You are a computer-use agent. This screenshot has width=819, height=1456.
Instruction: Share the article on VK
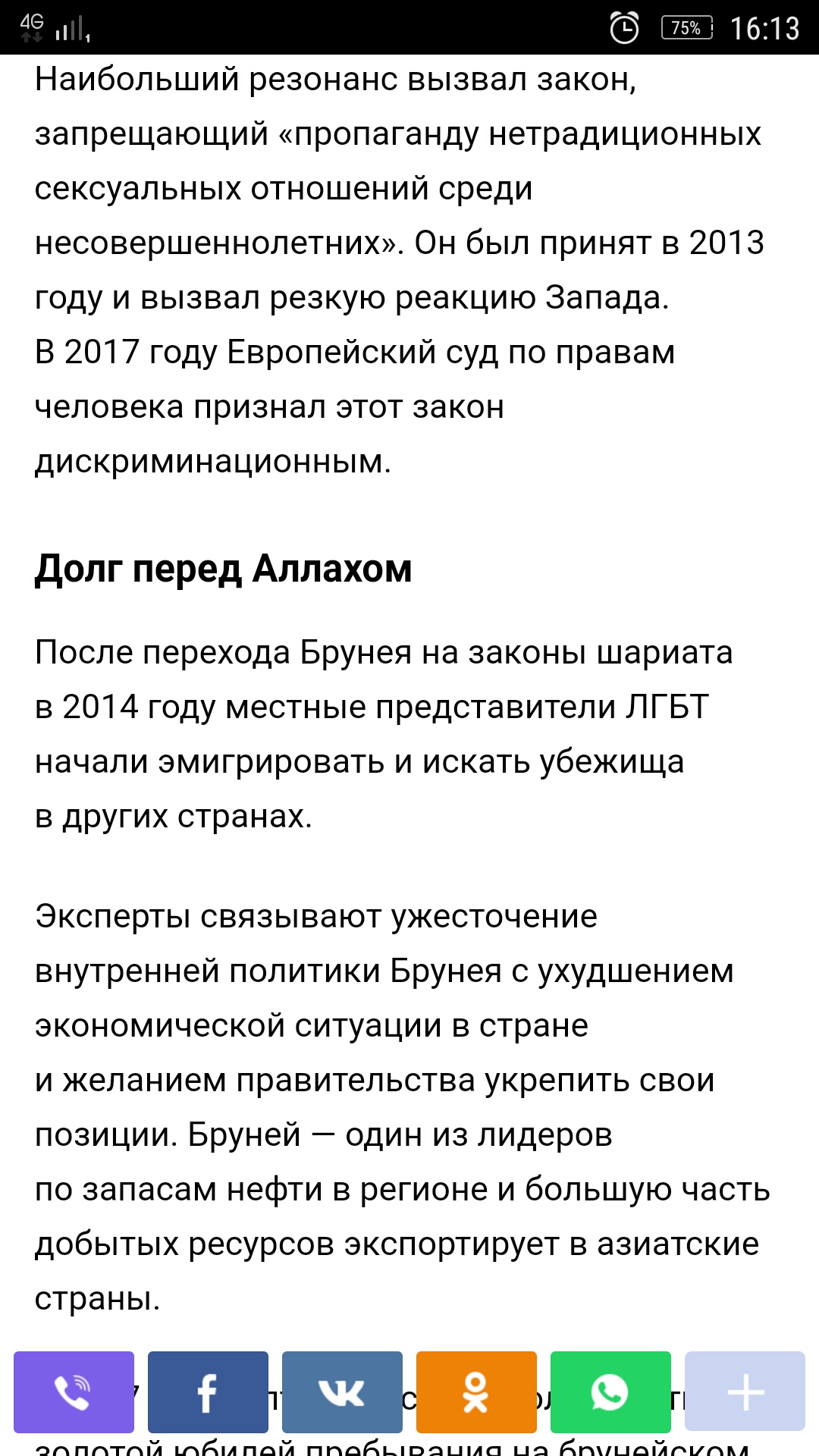click(342, 1392)
